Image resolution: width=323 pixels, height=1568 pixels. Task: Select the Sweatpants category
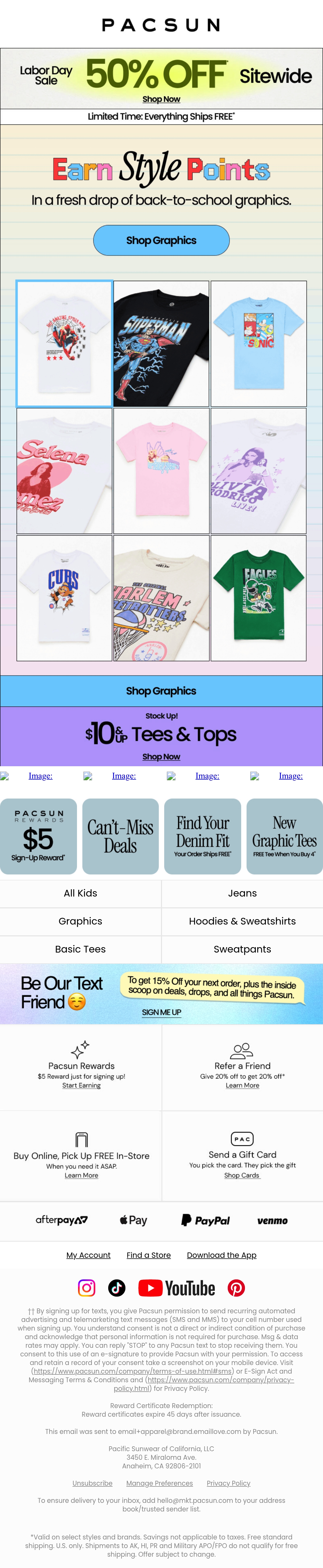[242, 949]
